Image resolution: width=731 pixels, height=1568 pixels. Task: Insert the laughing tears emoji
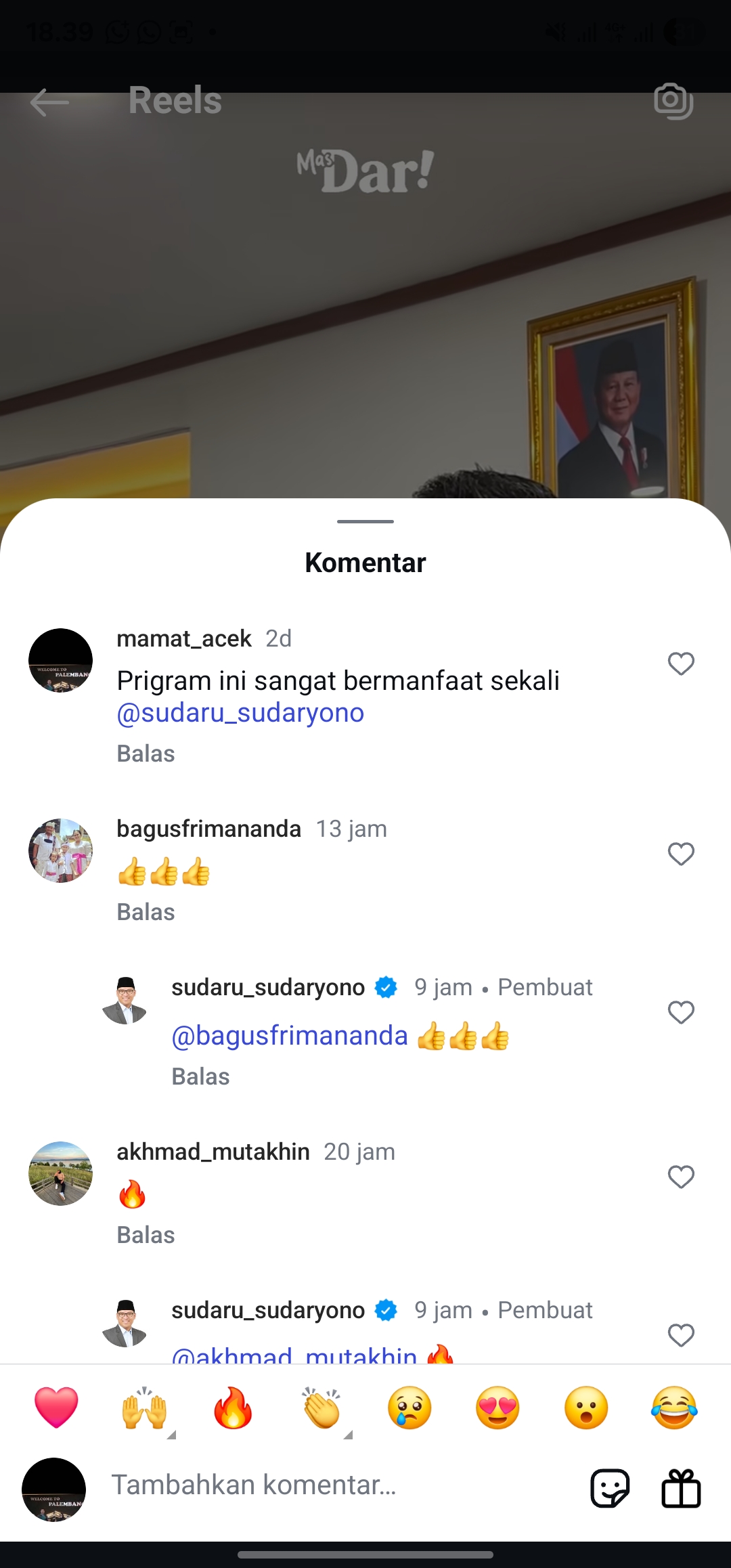click(674, 1408)
